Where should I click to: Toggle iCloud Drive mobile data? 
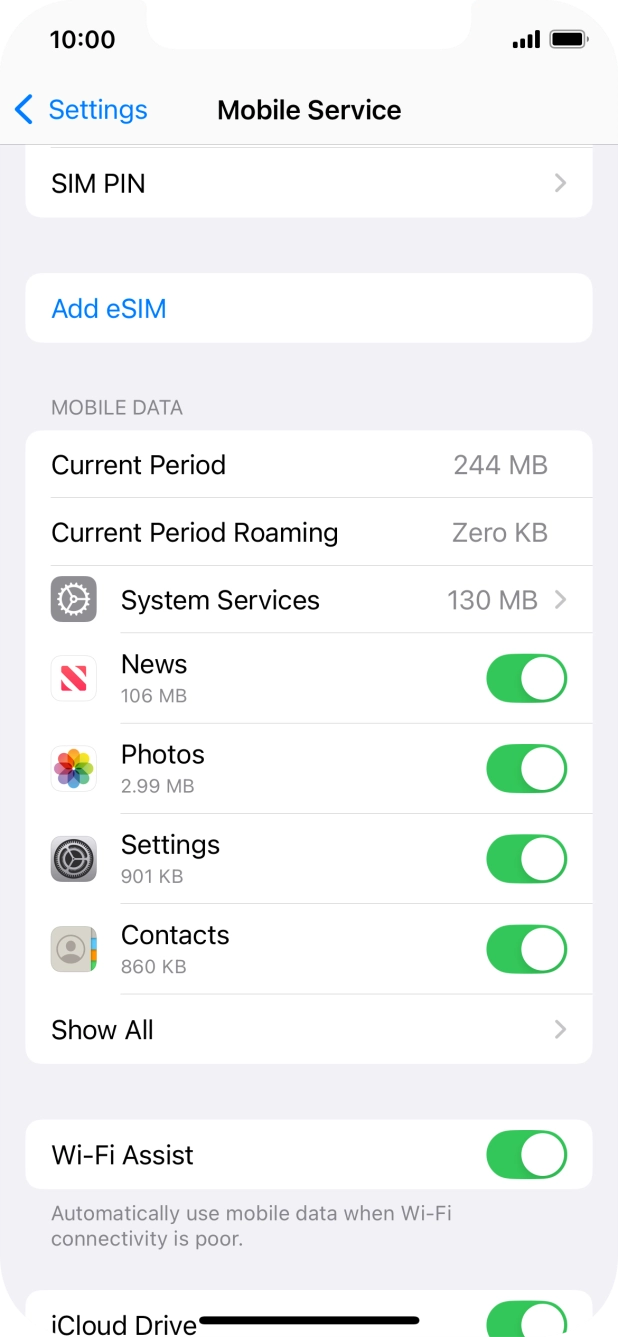click(526, 1319)
